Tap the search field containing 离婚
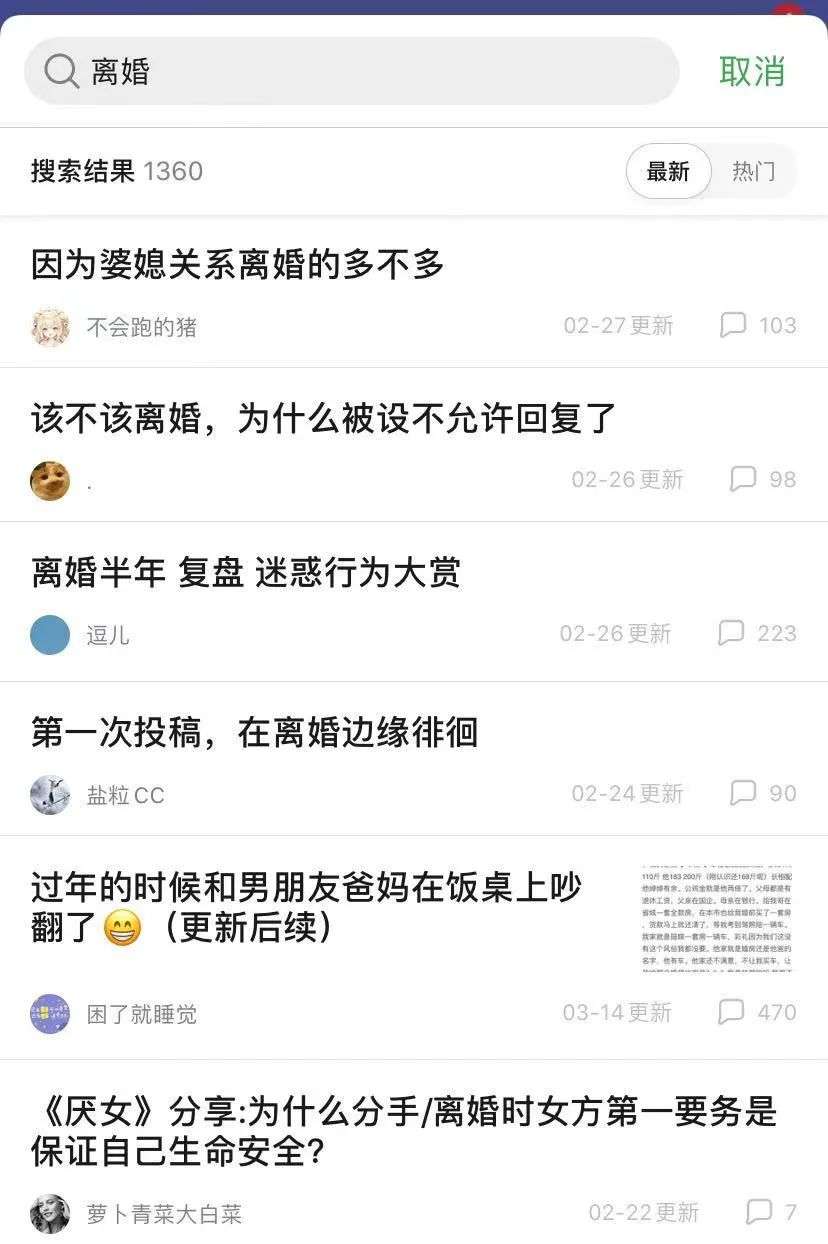Screen dimensions: 828x1244 tap(350, 72)
